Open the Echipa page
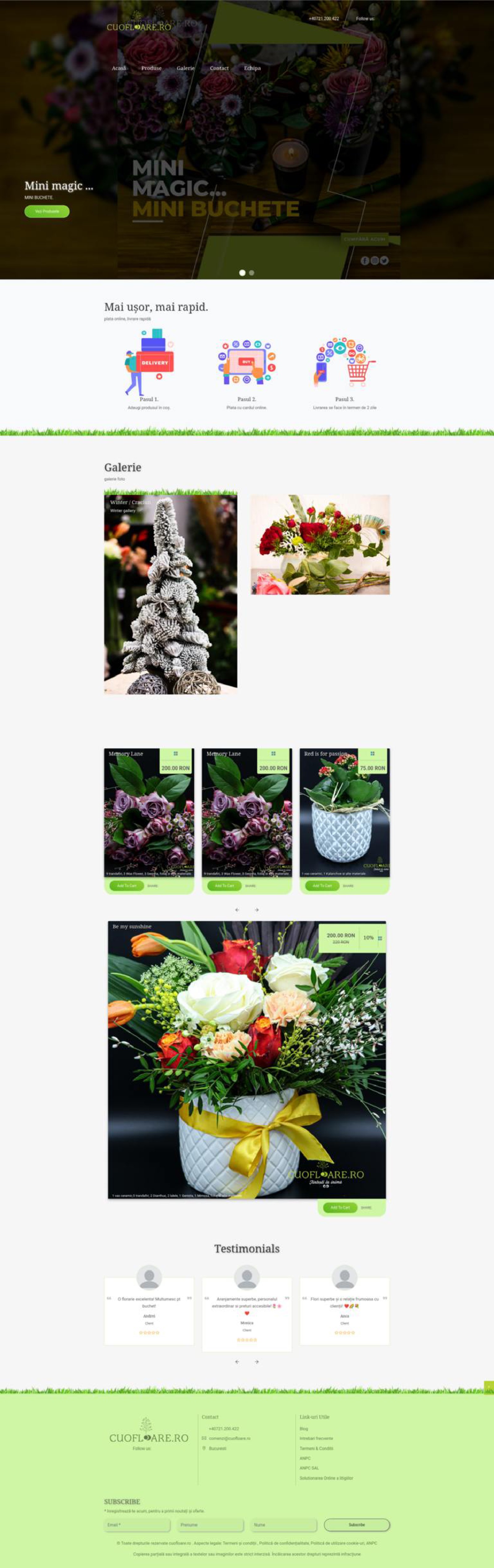 252,68
